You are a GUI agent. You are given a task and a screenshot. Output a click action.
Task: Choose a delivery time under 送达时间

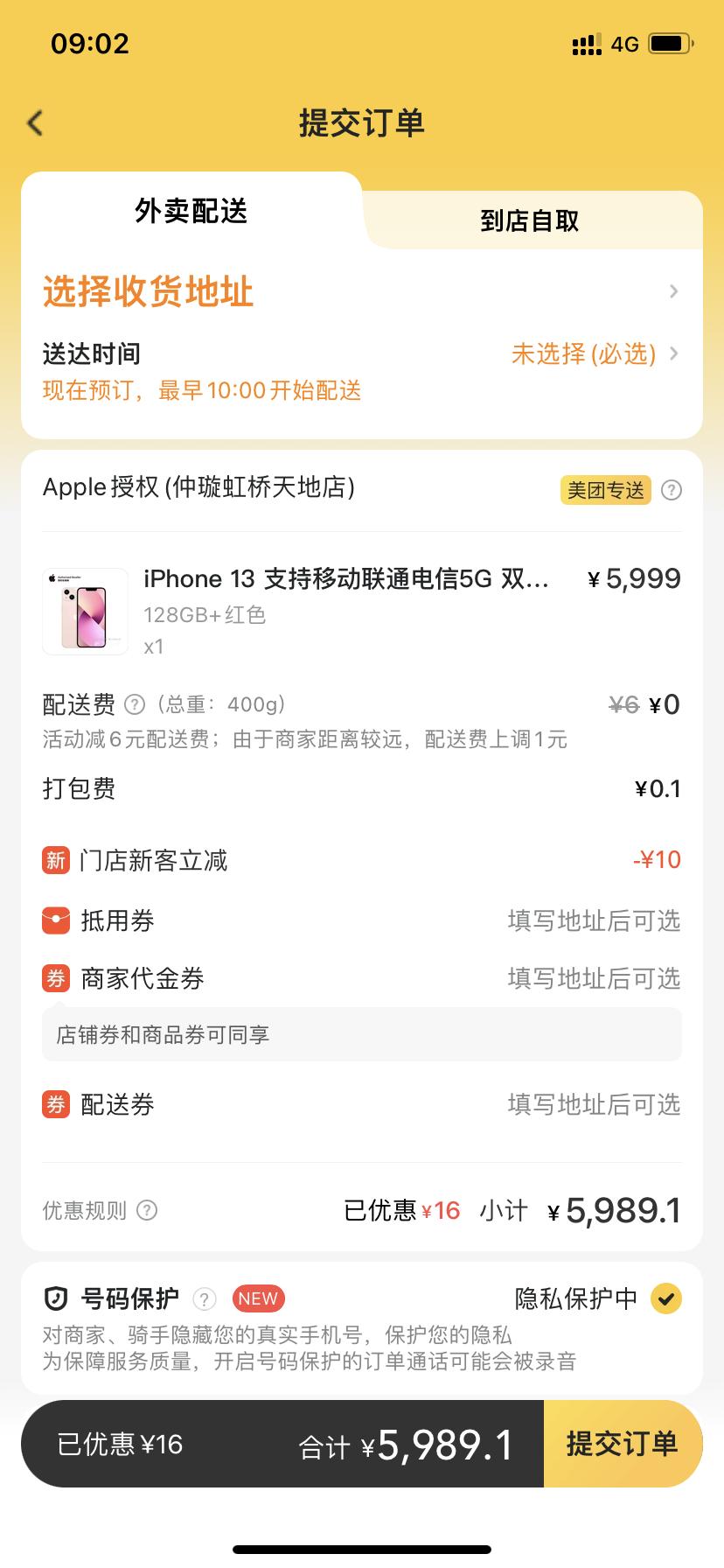click(593, 353)
